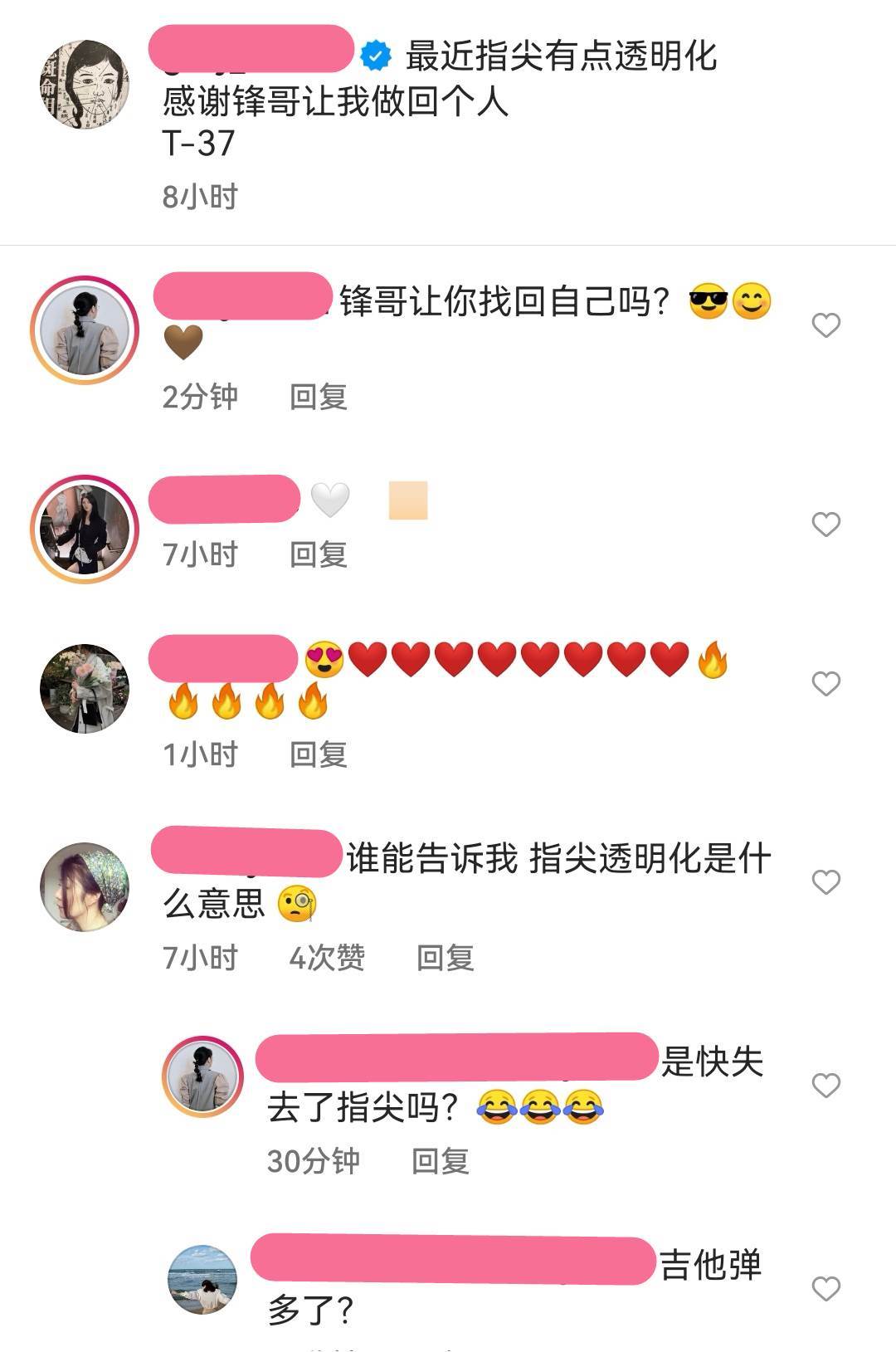
Task: Like the reply 吉他弹多了
Action: [825, 1289]
